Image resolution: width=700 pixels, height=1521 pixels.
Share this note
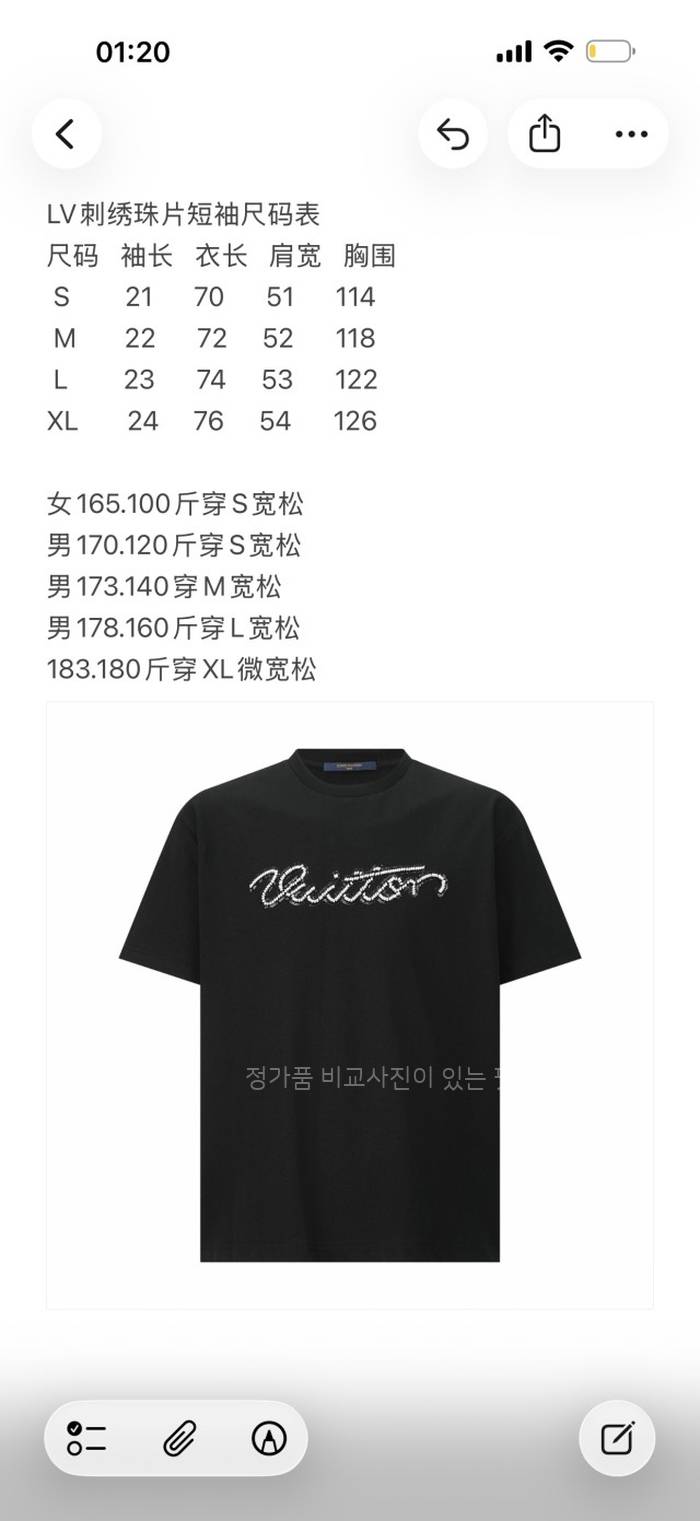pos(544,134)
